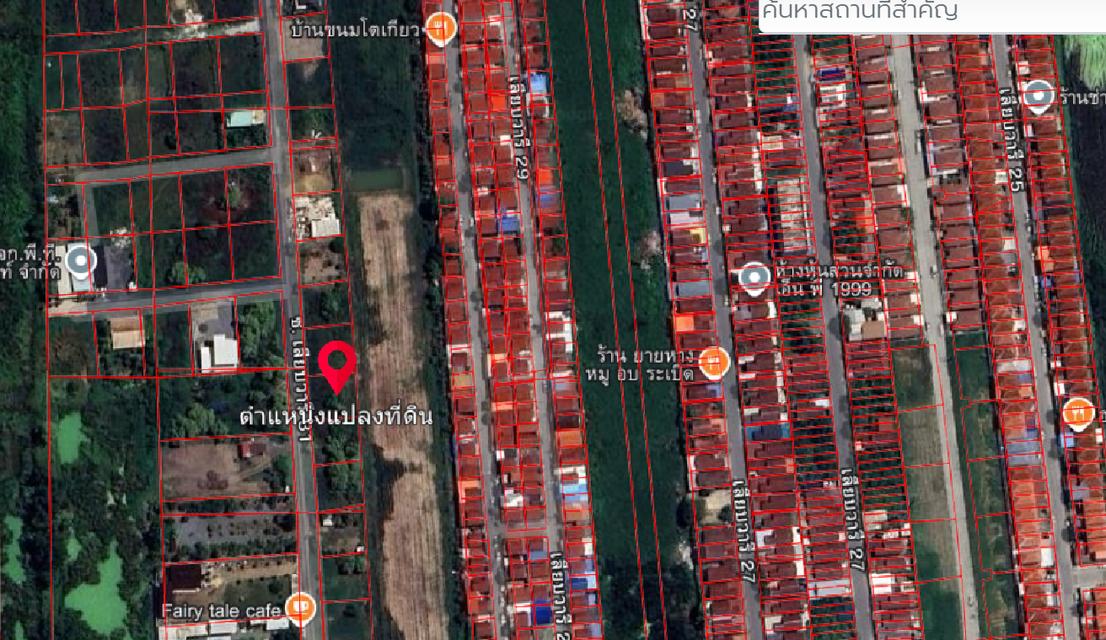Open the ร้าน ยายหาง หมู อบ ระเบิด marker

tap(713, 362)
